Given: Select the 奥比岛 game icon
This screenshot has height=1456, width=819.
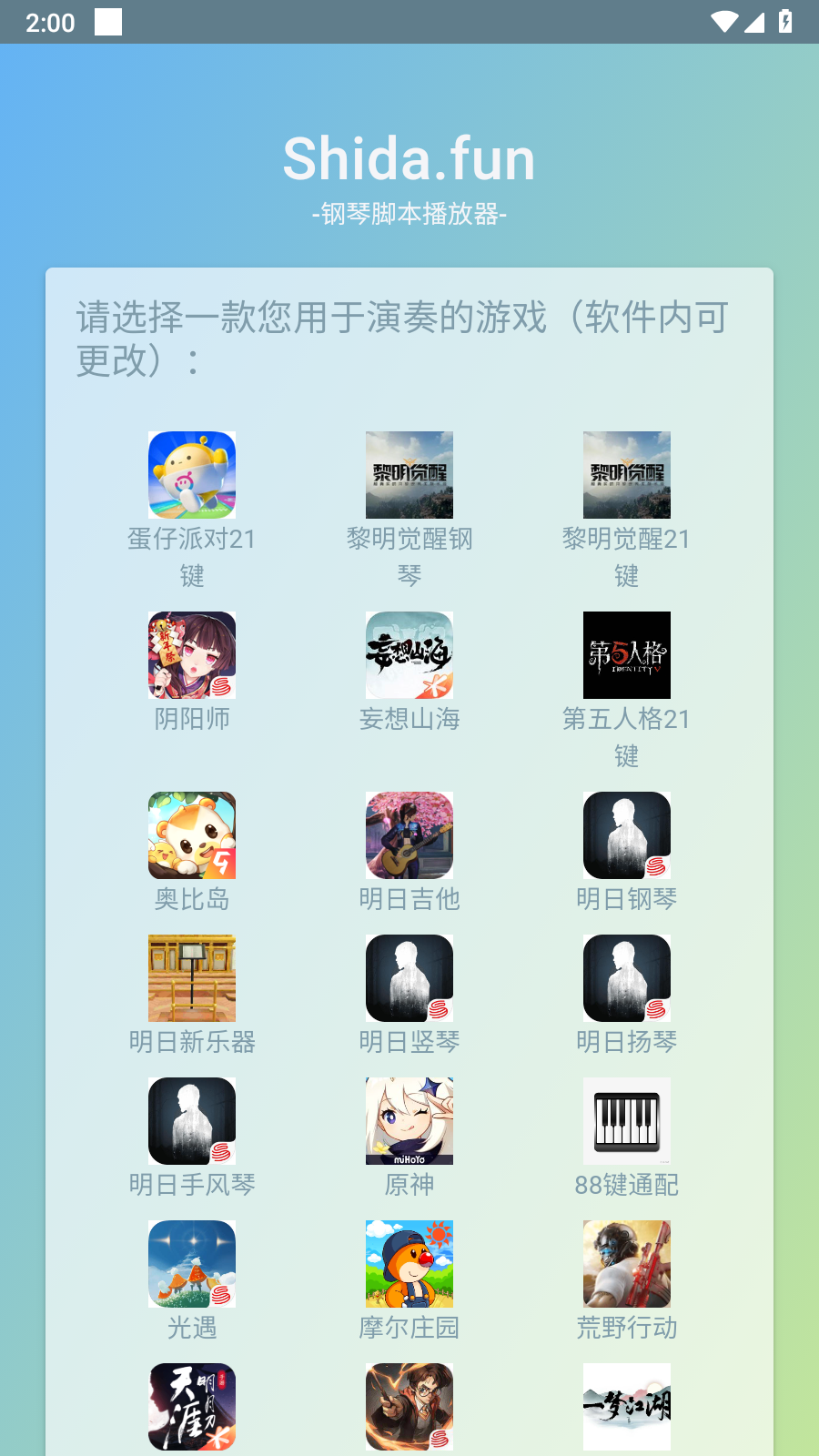Looking at the screenshot, I should [x=191, y=834].
